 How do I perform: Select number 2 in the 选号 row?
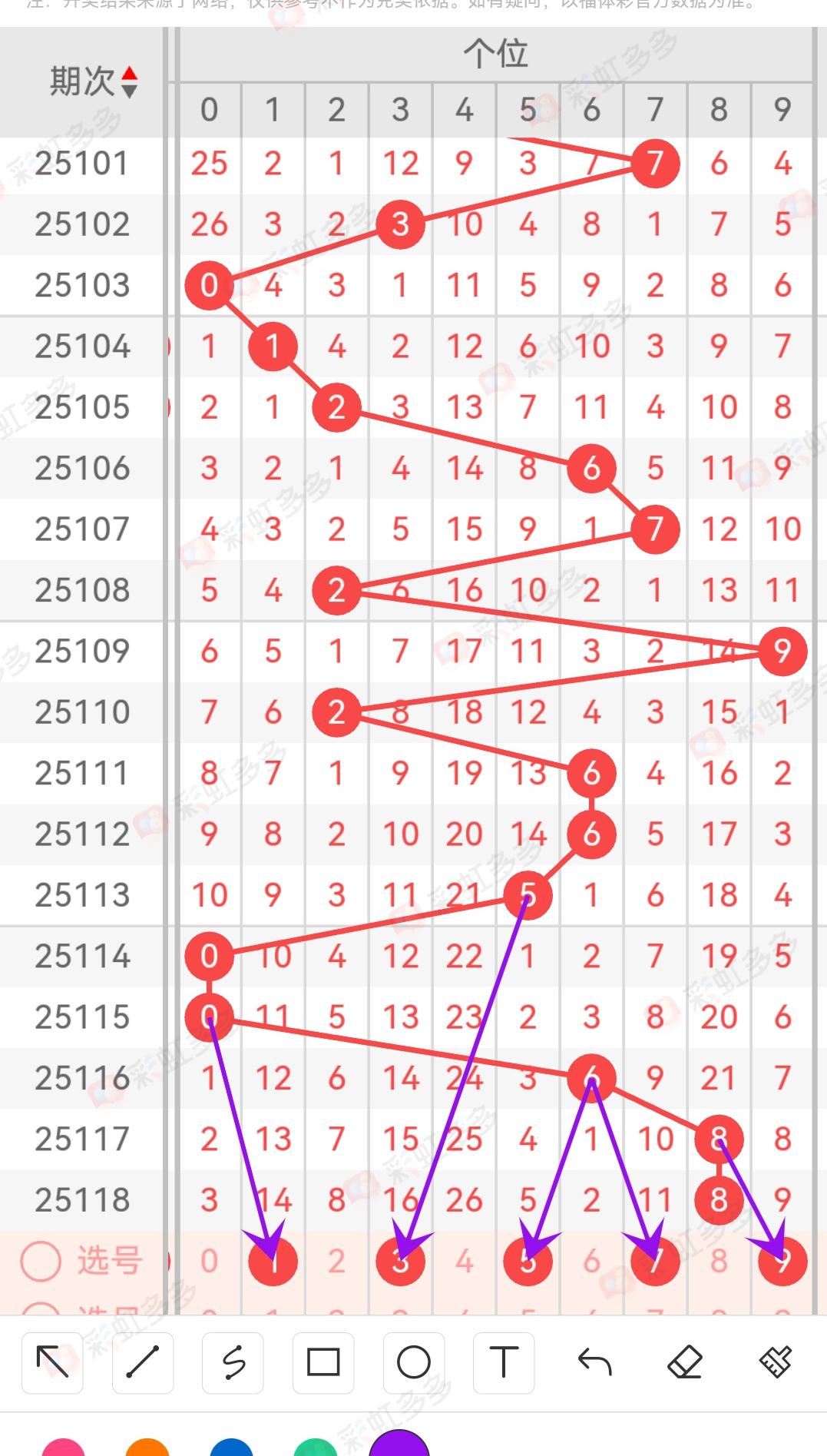coord(336,1261)
